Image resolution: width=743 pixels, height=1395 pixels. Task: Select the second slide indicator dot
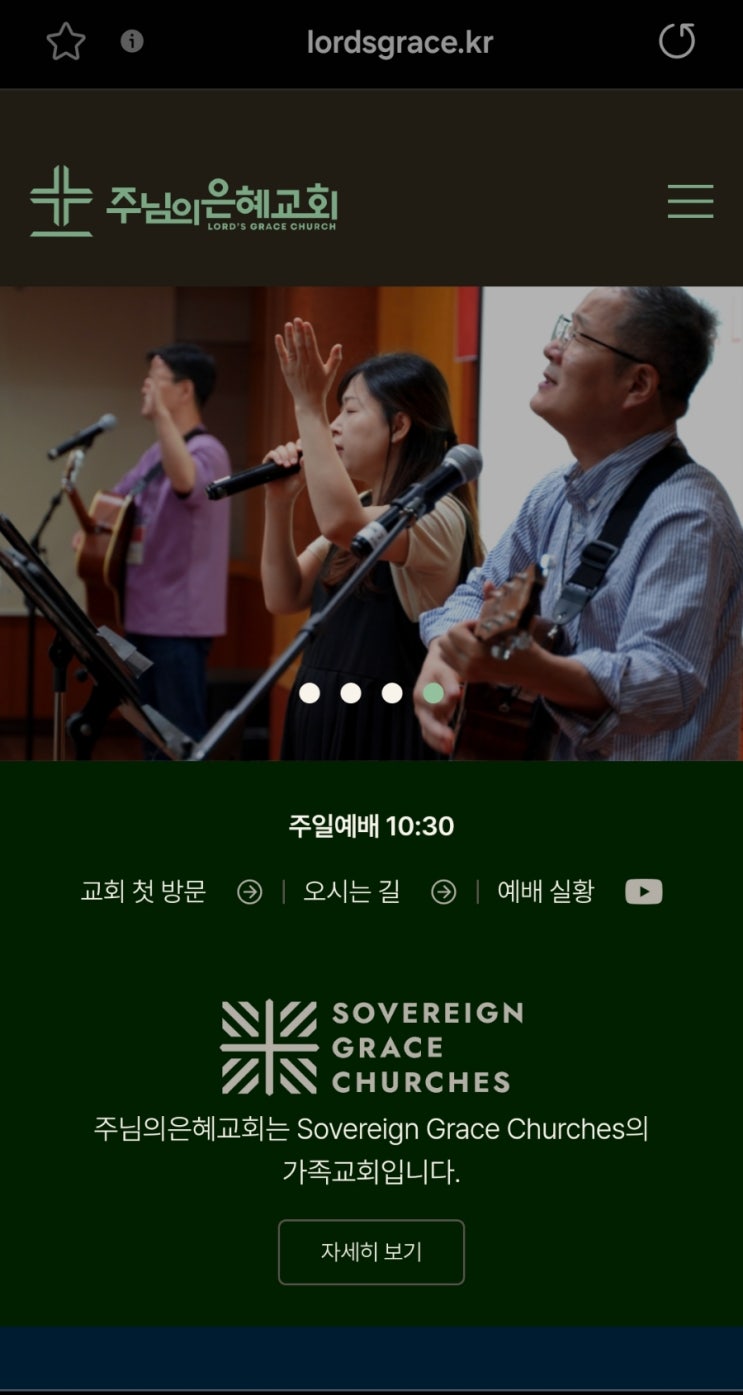(x=351, y=693)
